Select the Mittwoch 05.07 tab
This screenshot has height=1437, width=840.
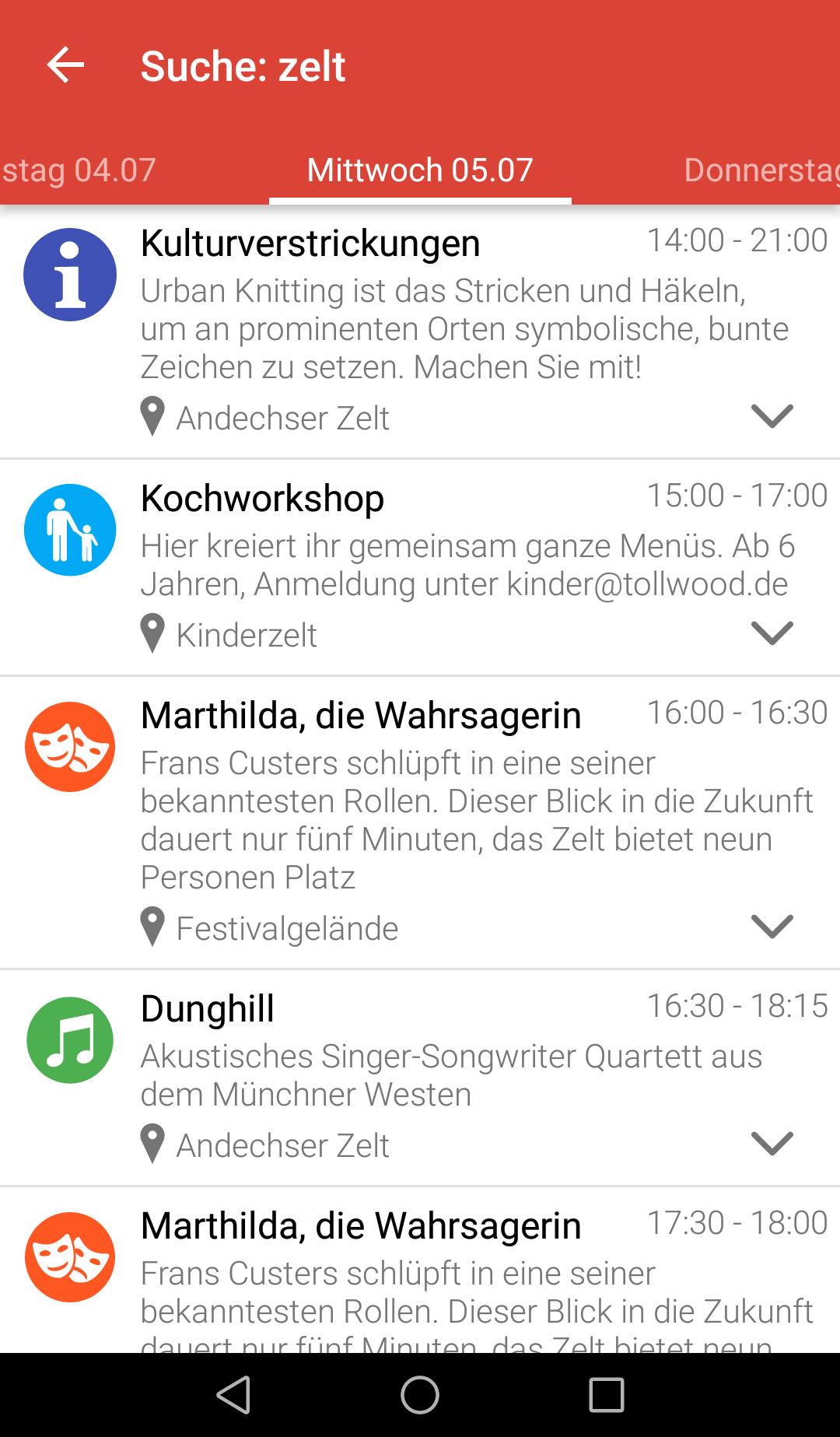(x=420, y=170)
